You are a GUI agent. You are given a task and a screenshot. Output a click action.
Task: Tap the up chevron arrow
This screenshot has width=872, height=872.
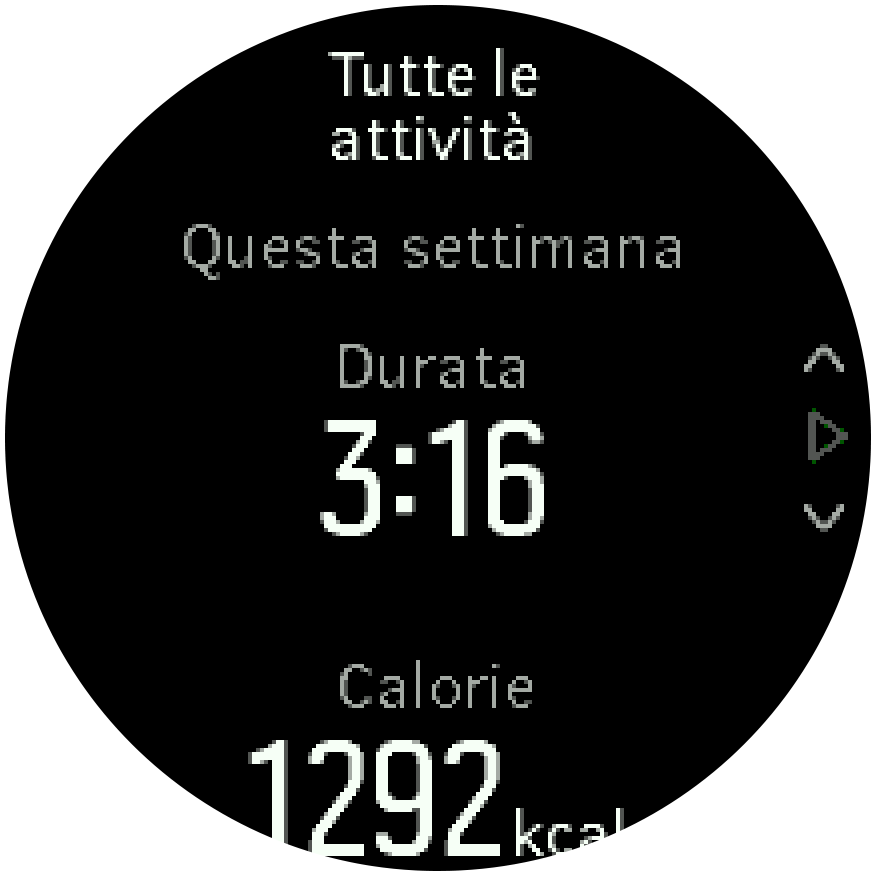tap(823, 360)
